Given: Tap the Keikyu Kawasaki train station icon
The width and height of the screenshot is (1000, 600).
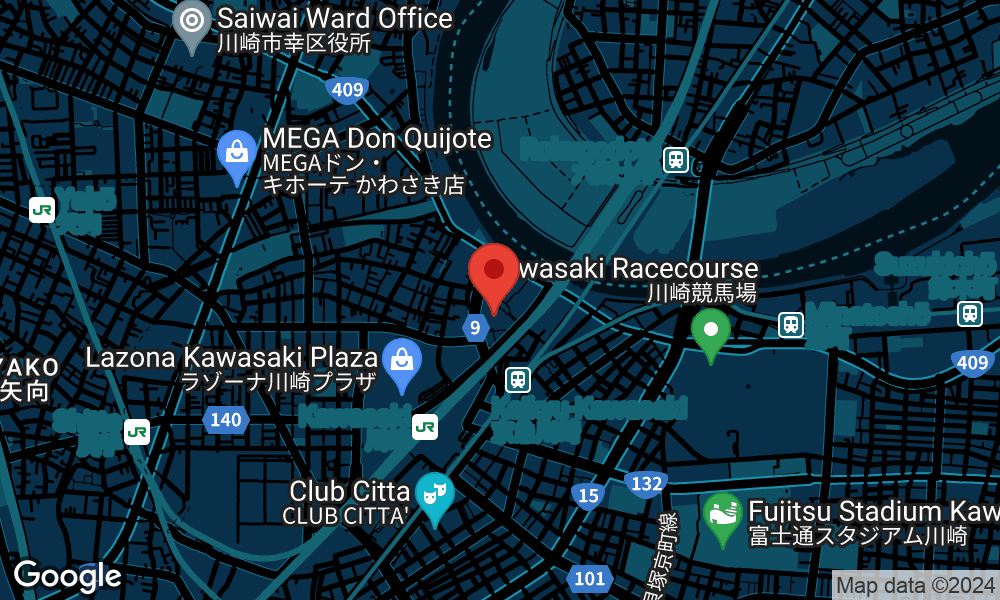Looking at the screenshot, I should (517, 379).
